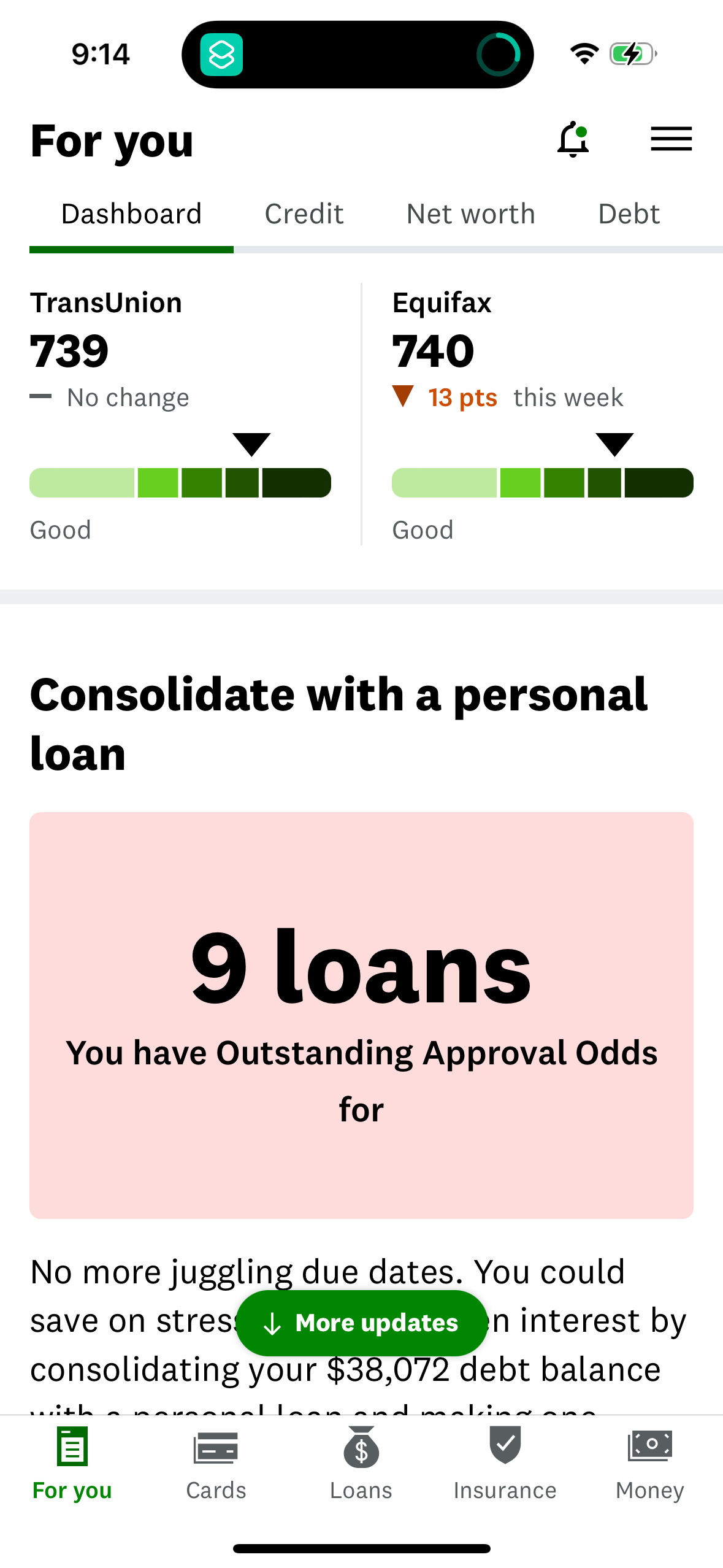Tap the Equifax score gauge bar
The image size is (723, 1568).
coord(542,483)
